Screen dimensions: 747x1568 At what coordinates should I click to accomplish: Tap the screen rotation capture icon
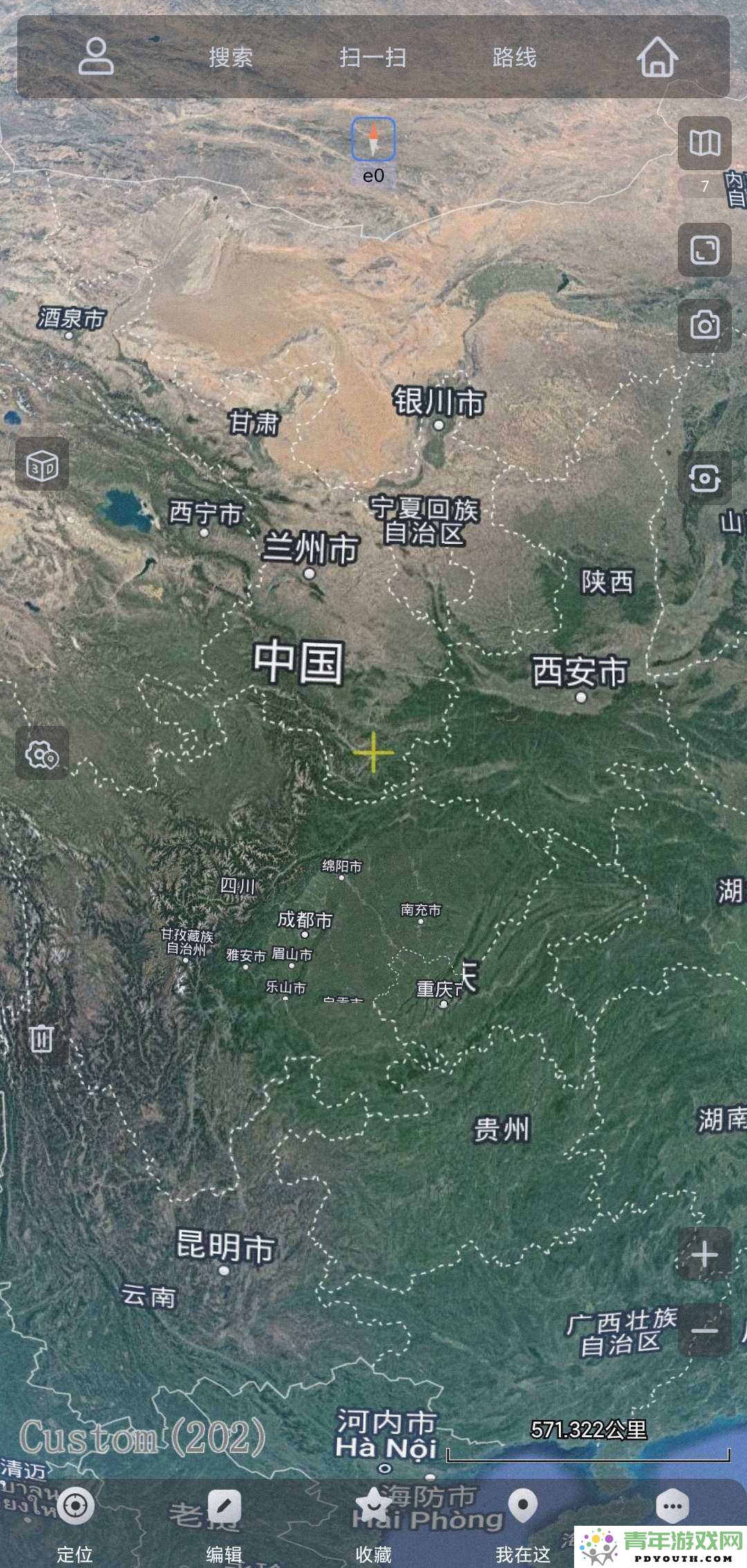click(x=705, y=478)
